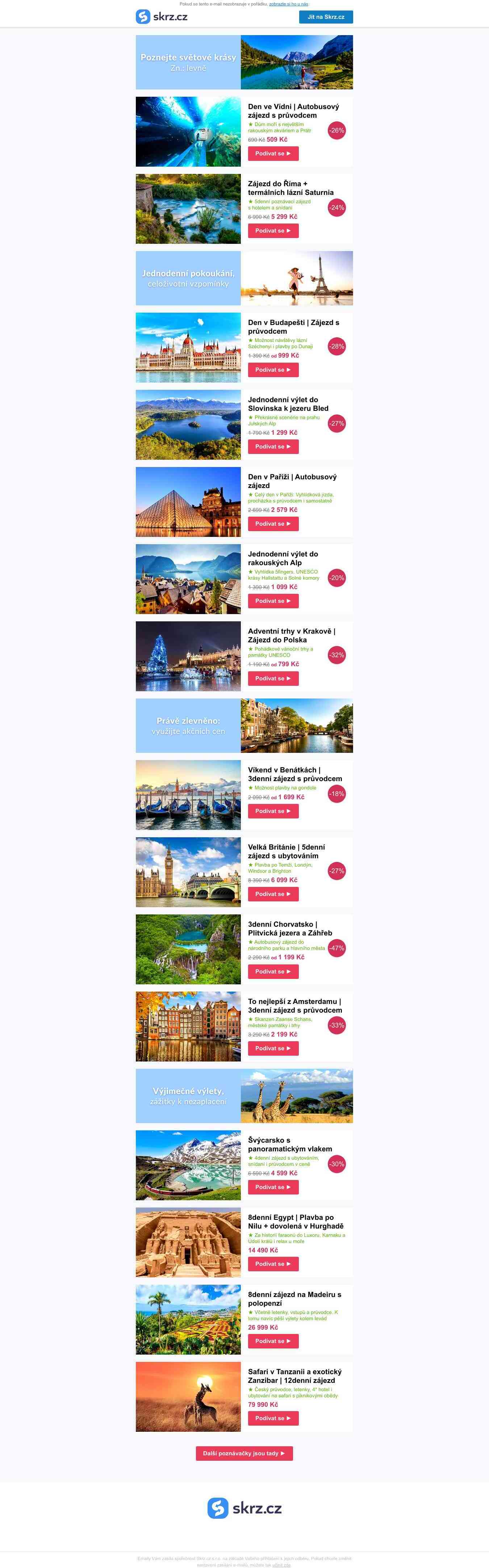Open the 'učinit zde' unsubscribe link
Screen dimensions: 489x1568
(x=281, y=1564)
